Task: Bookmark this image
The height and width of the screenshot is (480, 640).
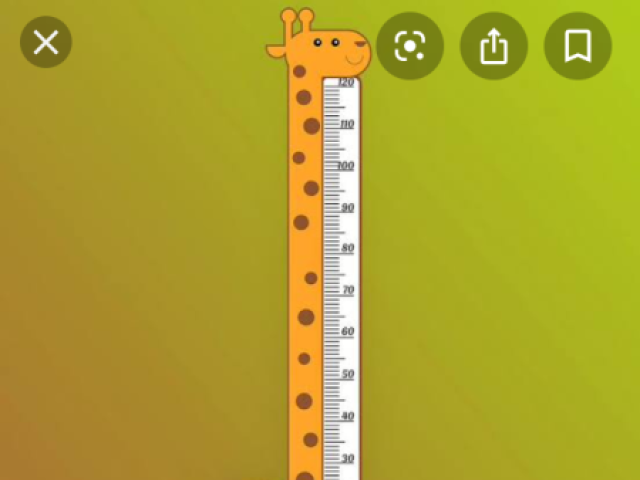Action: click(577, 46)
